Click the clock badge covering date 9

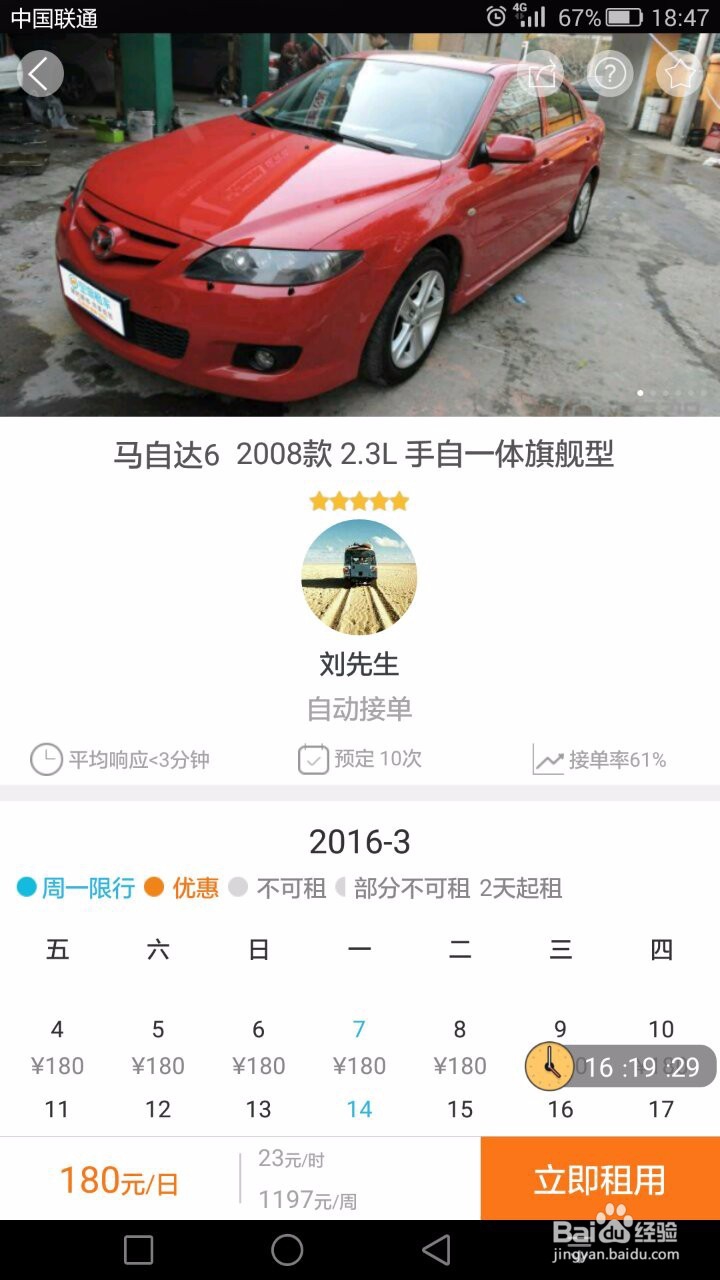point(549,1066)
